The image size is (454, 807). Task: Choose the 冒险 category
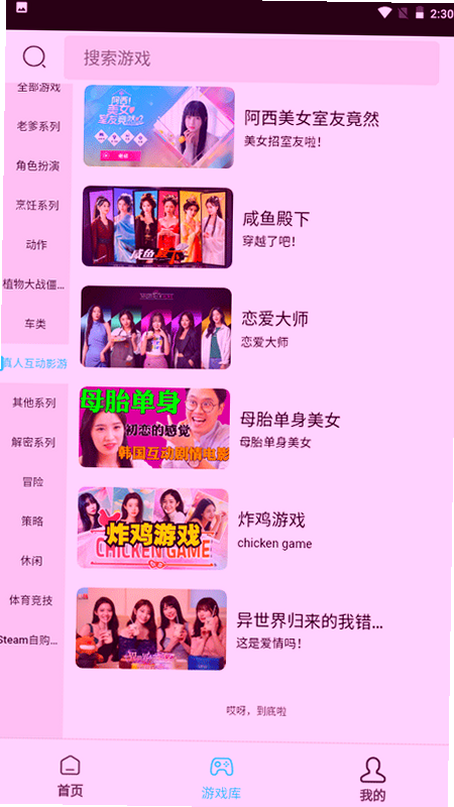[x=33, y=482]
